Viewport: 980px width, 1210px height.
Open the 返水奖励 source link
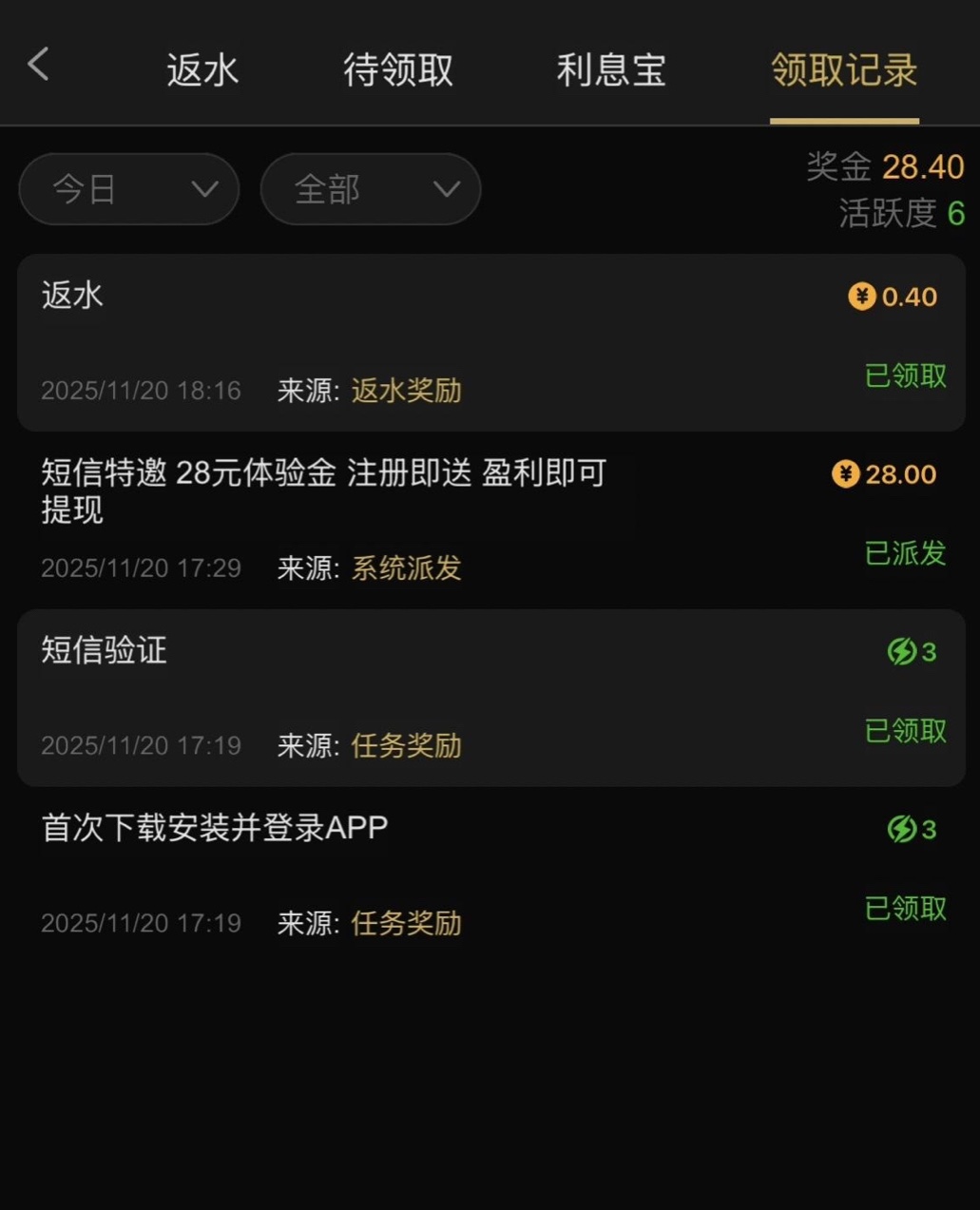point(405,391)
